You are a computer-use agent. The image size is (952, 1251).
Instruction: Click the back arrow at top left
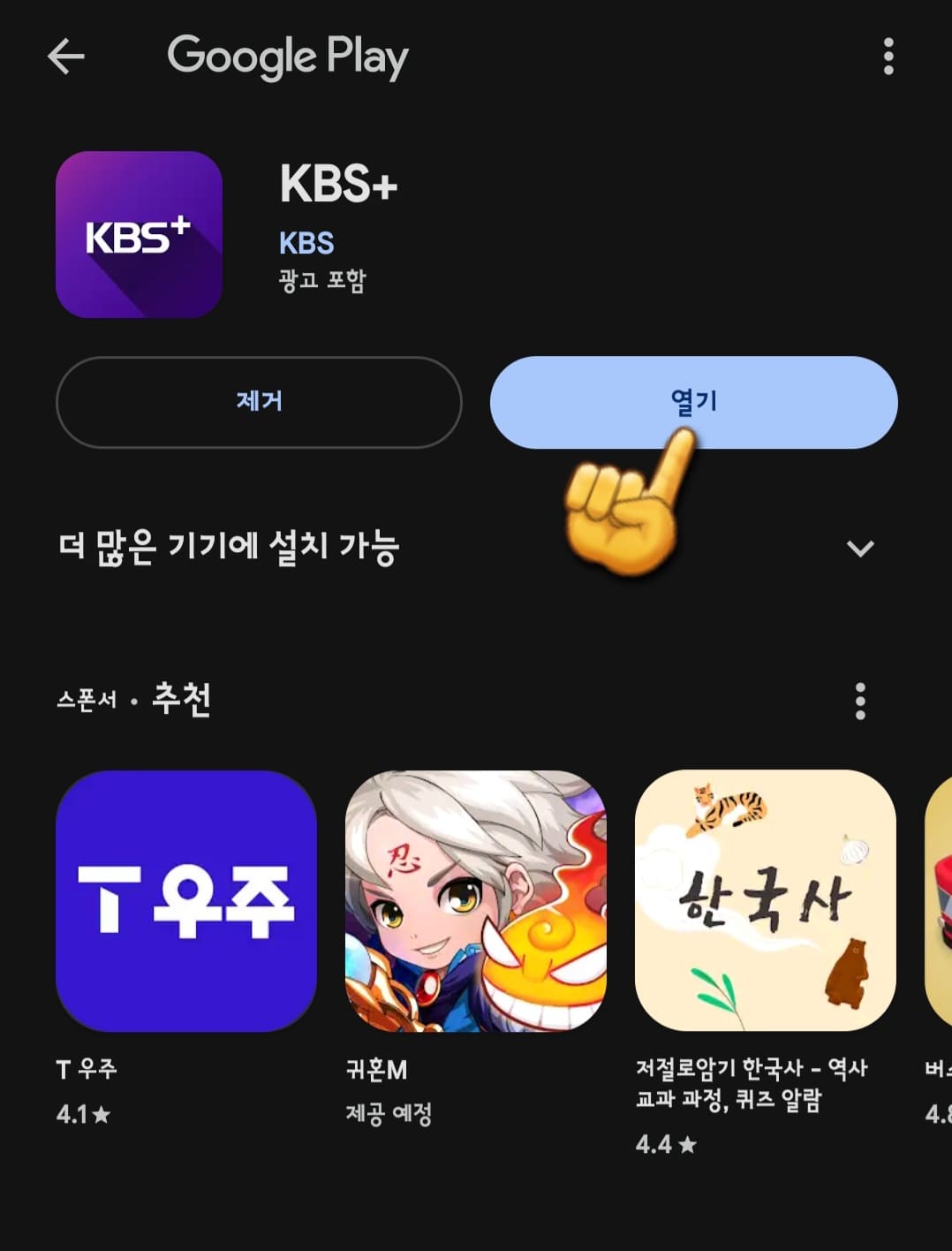(62, 57)
